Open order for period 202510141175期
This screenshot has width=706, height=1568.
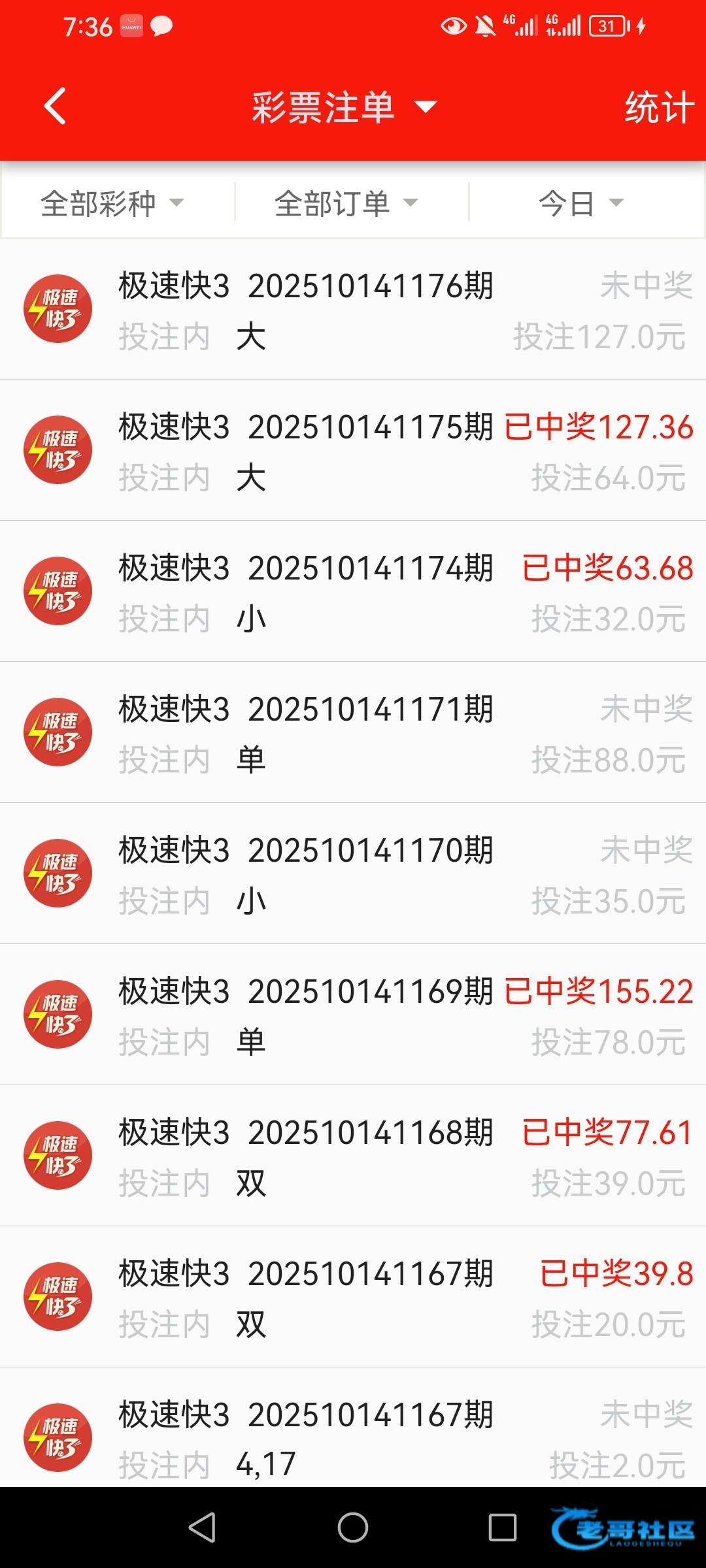[x=353, y=450]
